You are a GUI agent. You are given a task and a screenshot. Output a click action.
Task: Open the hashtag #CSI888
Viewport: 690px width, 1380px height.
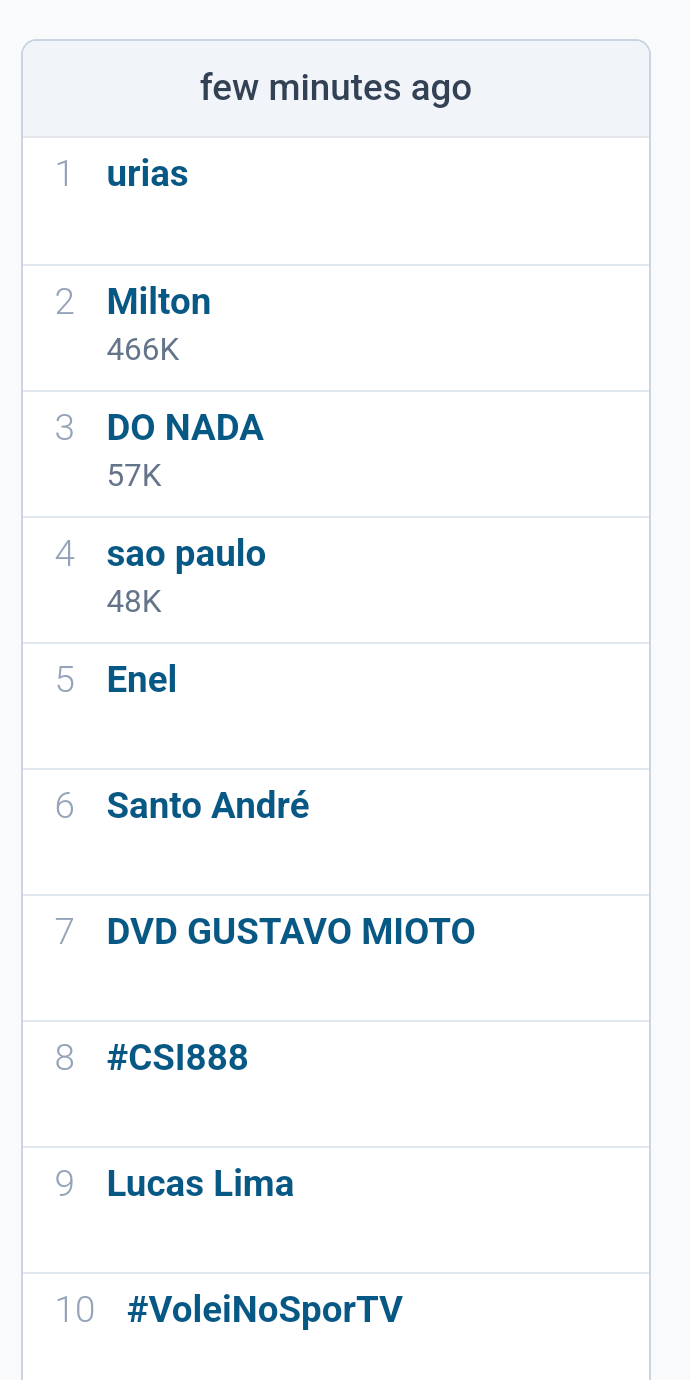177,1058
